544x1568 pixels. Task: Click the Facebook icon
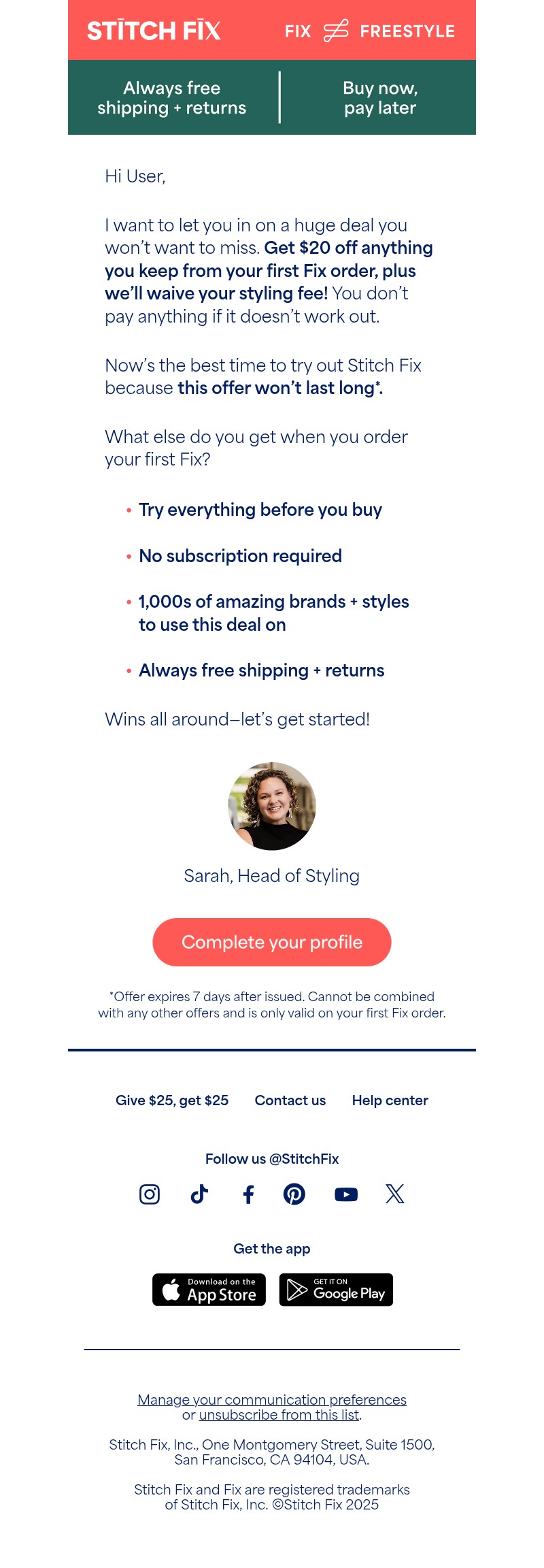click(x=248, y=1194)
